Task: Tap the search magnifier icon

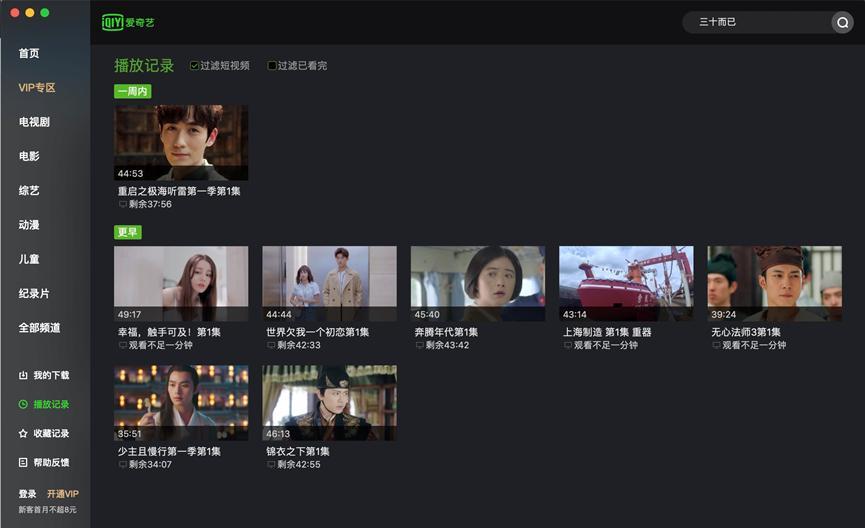Action: [842, 23]
